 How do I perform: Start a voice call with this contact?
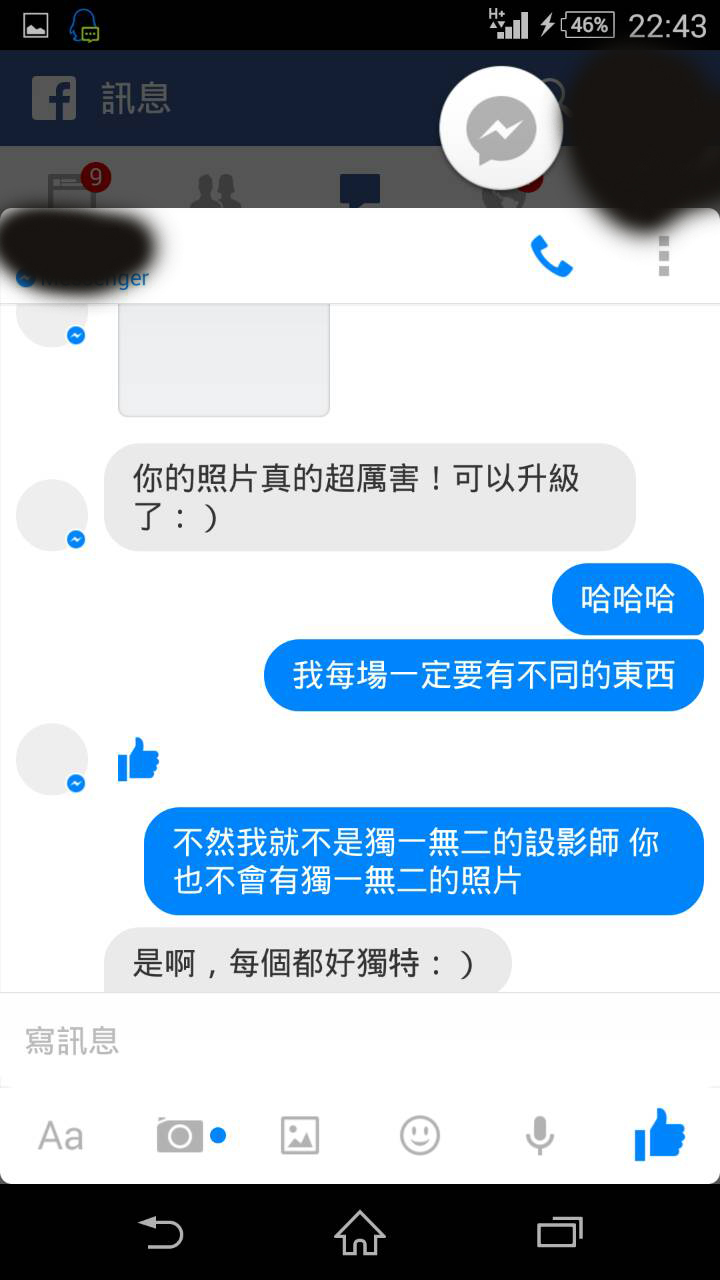(x=551, y=257)
